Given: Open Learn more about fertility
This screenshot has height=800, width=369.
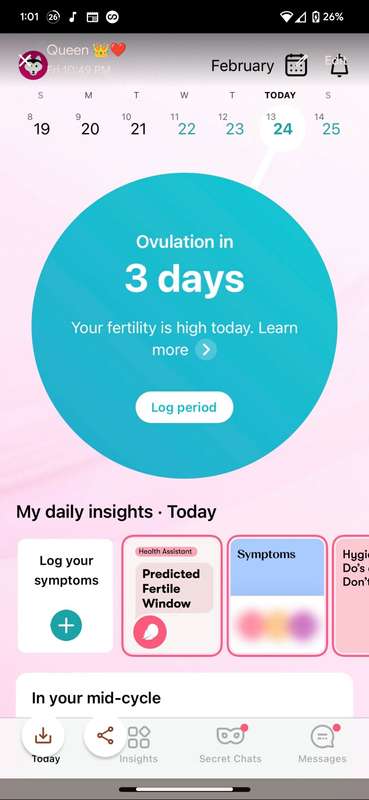Looking at the screenshot, I should coord(207,350).
